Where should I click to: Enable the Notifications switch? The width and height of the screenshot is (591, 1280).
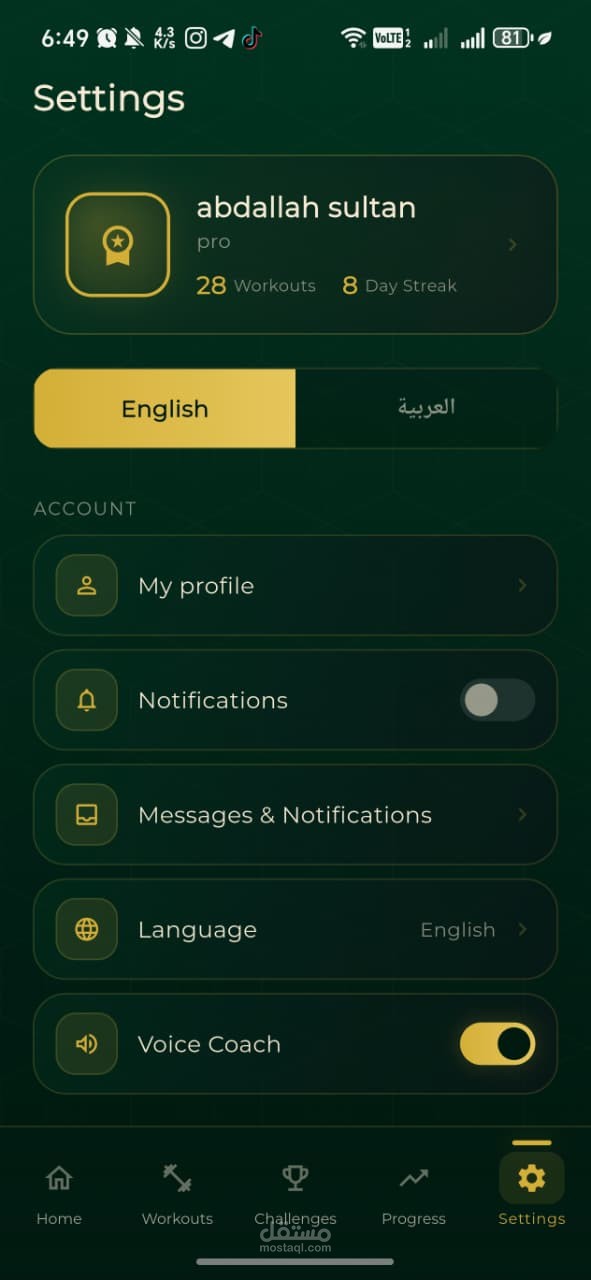(497, 700)
